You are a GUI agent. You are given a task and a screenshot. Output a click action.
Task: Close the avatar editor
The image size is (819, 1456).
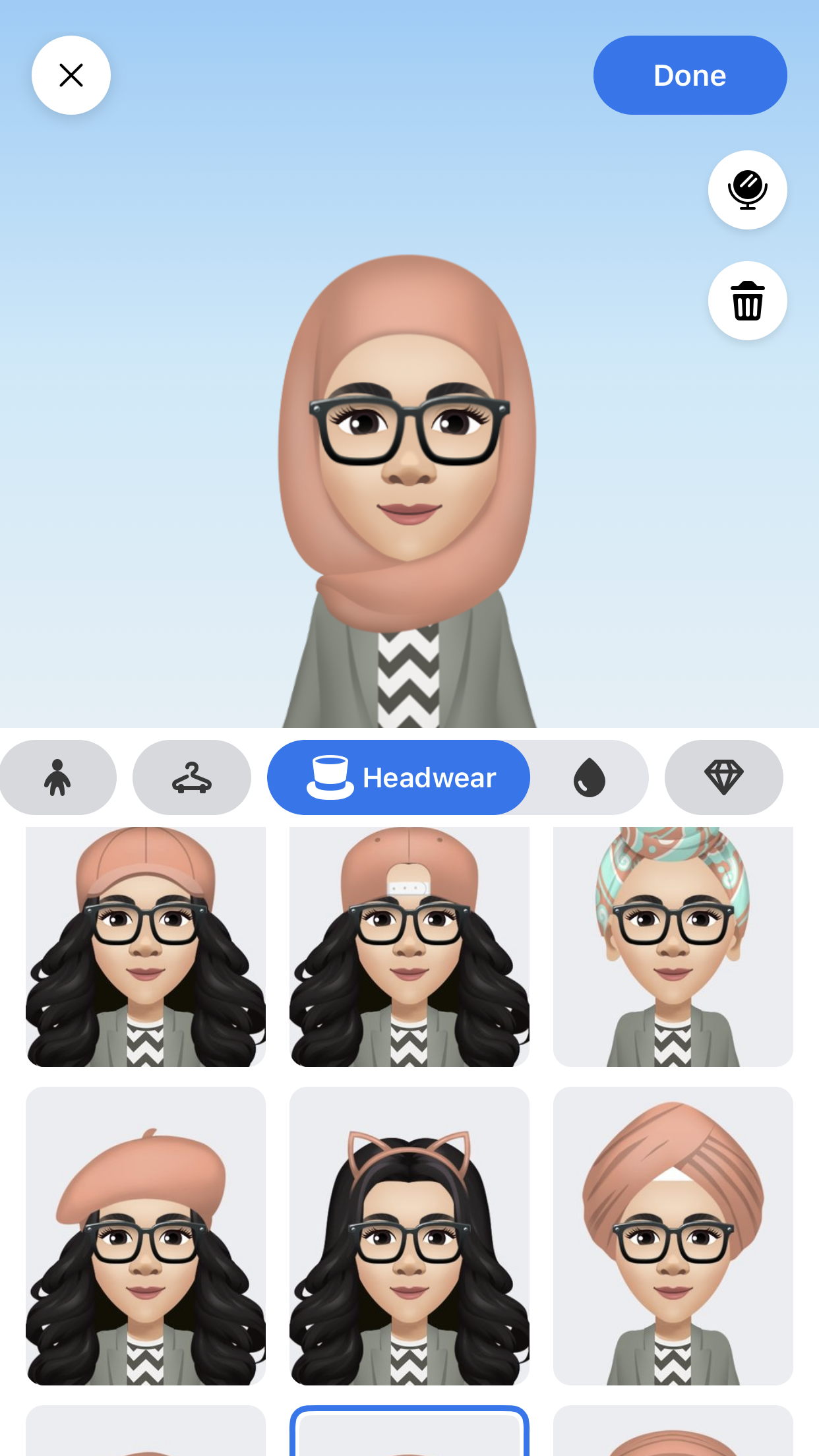tap(71, 75)
